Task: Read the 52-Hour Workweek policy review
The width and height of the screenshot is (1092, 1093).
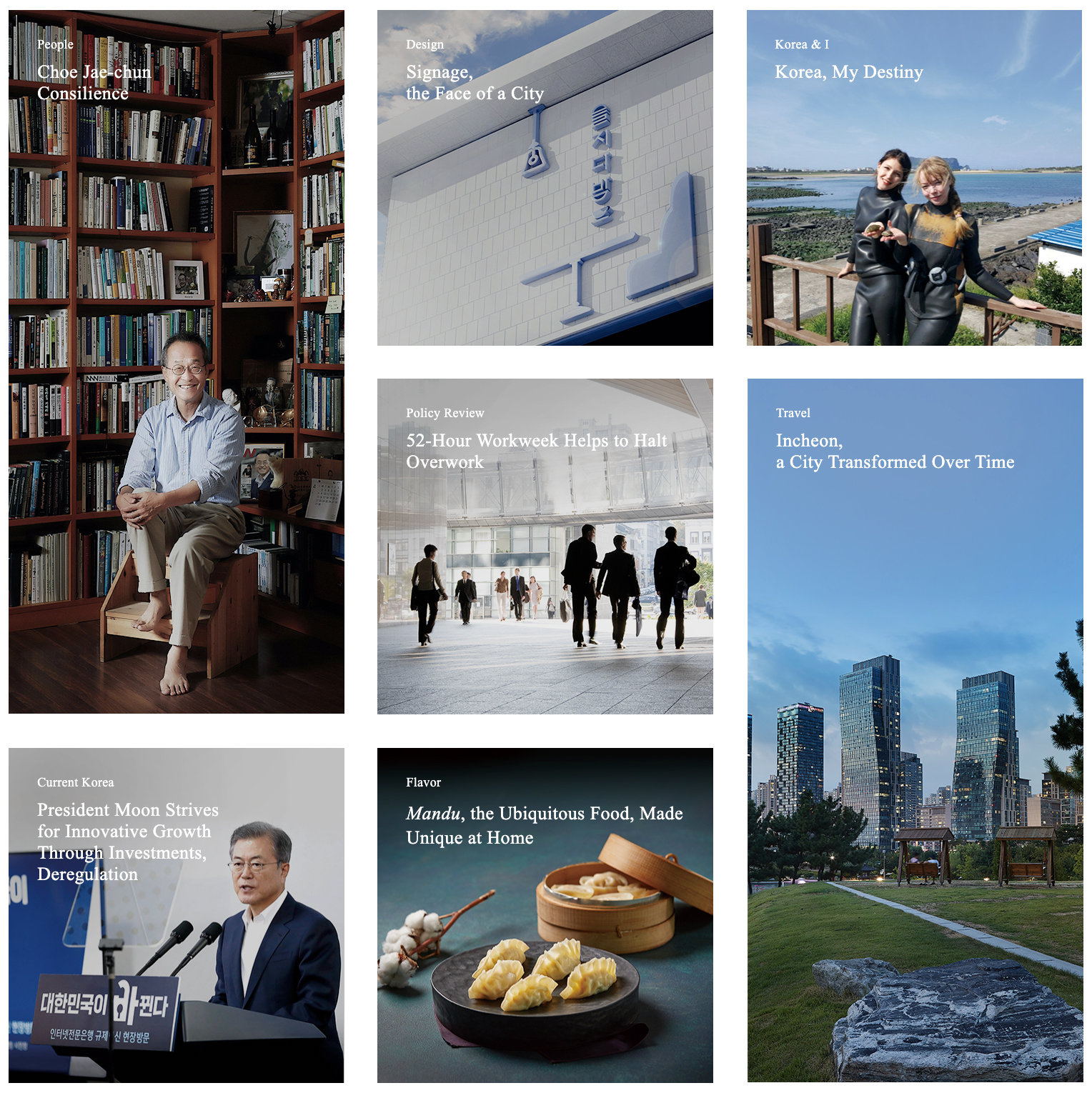Action: [x=536, y=451]
